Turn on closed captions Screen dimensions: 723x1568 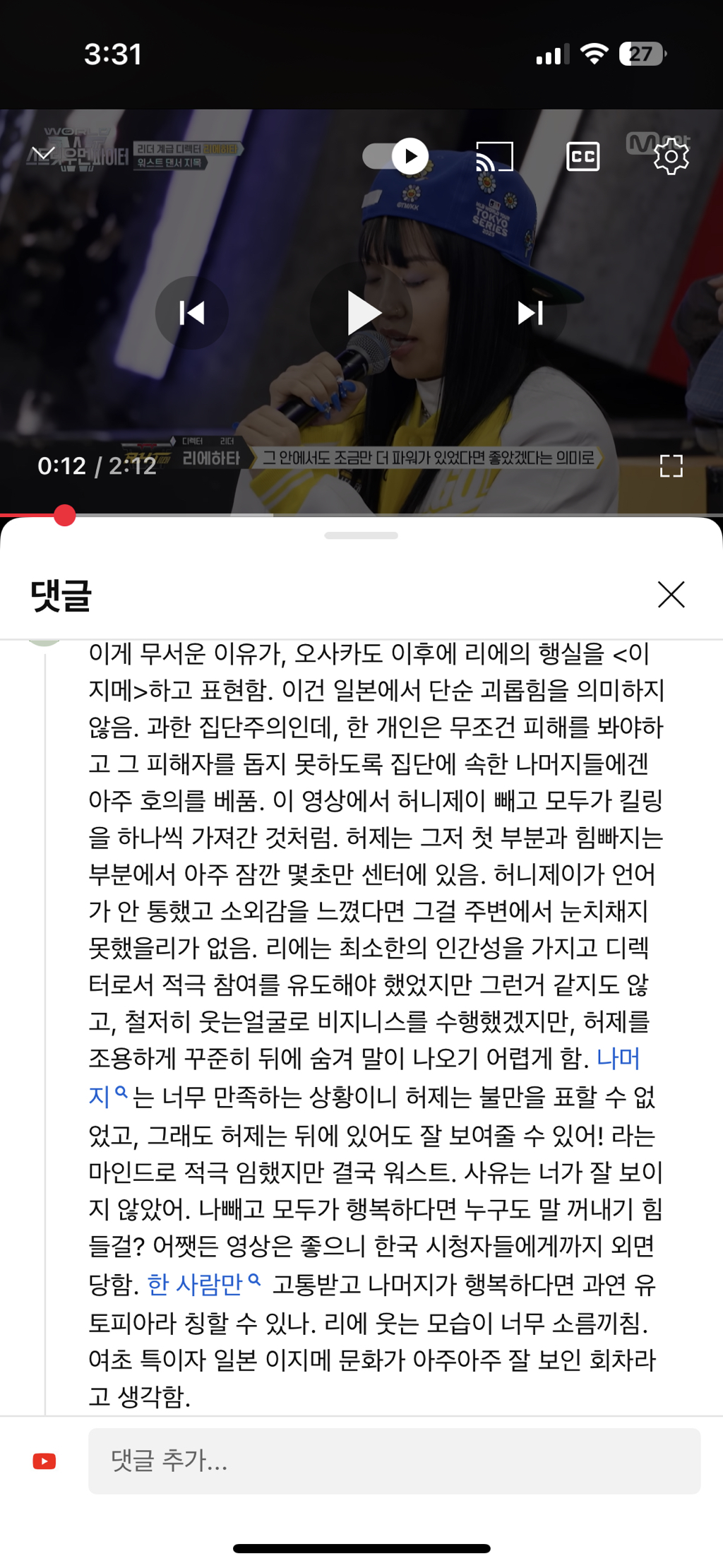click(x=583, y=156)
